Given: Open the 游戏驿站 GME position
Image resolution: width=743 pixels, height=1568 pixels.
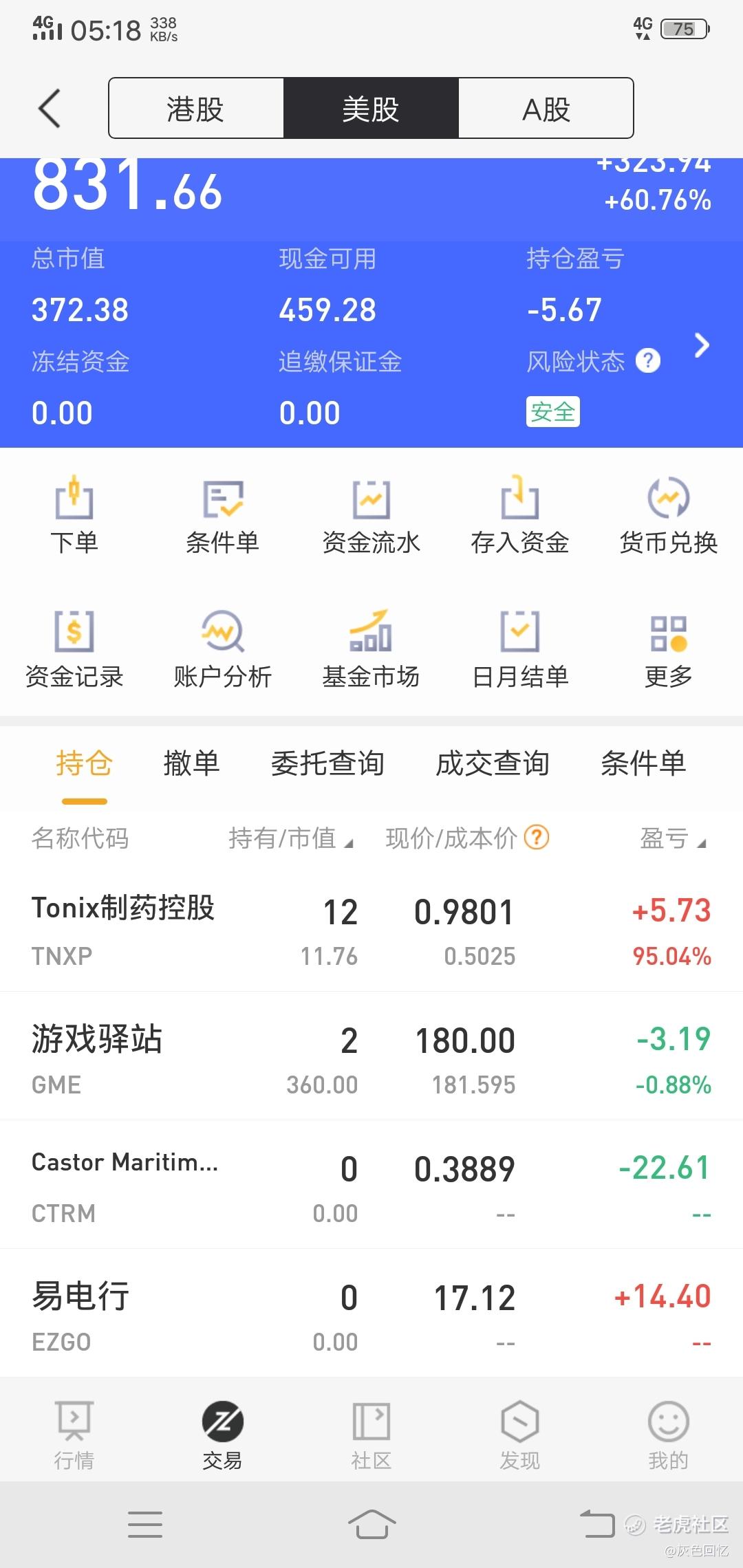Looking at the screenshot, I should (371, 1056).
